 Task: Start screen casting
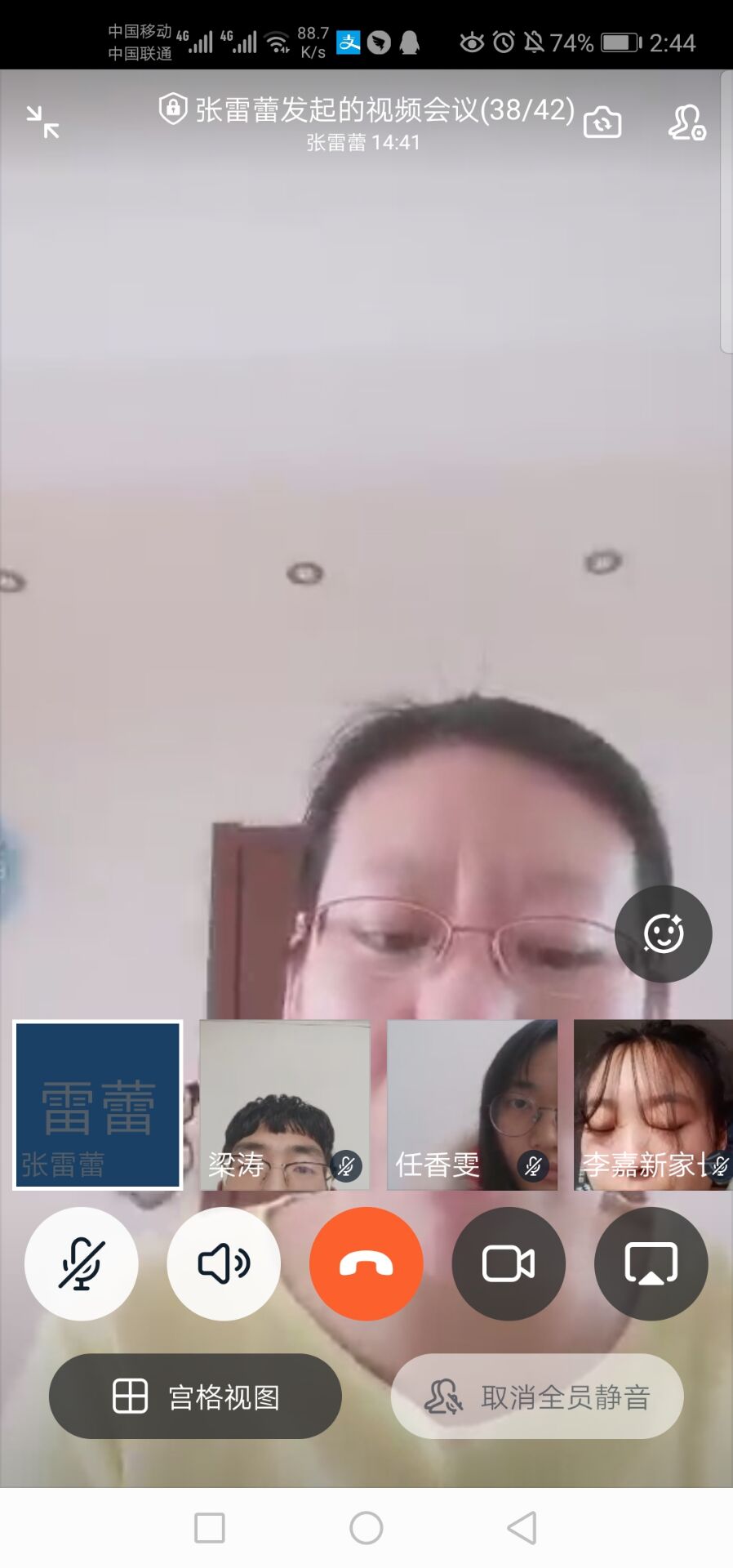pos(651,1263)
